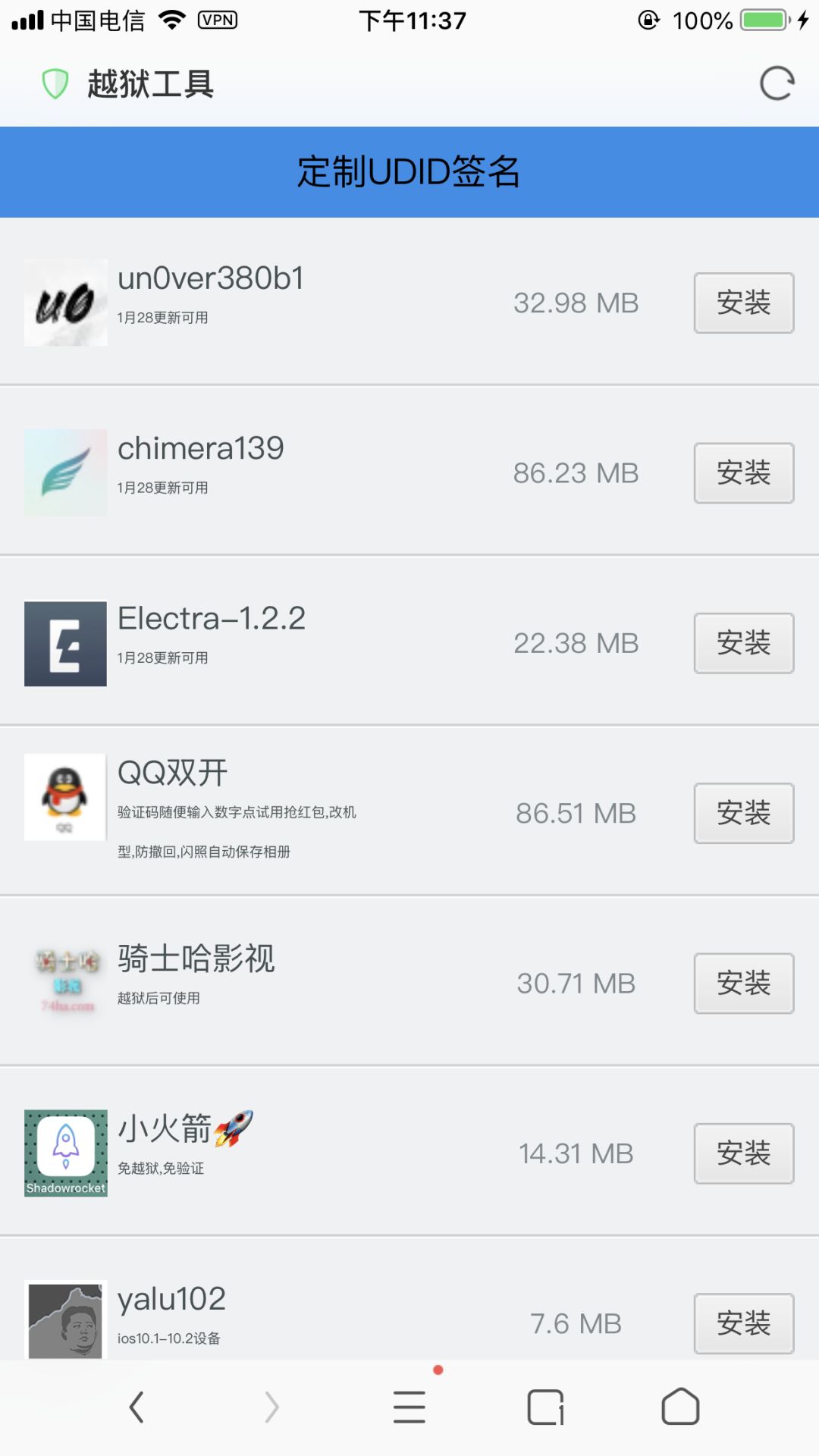Install QQ双开
Image resolution: width=819 pixels, height=1456 pixels.
coord(743,814)
